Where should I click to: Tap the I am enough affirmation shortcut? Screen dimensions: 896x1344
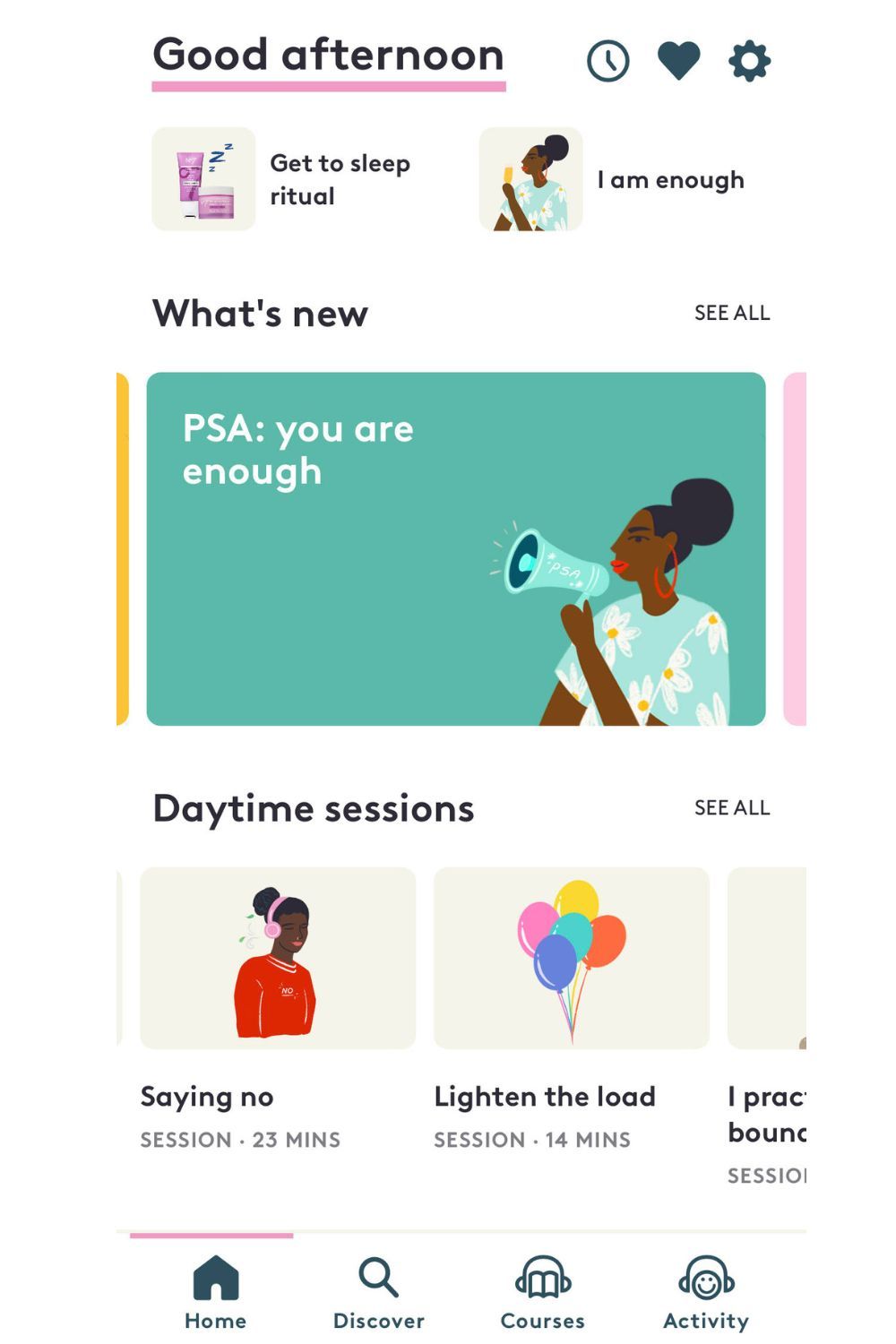click(625, 180)
